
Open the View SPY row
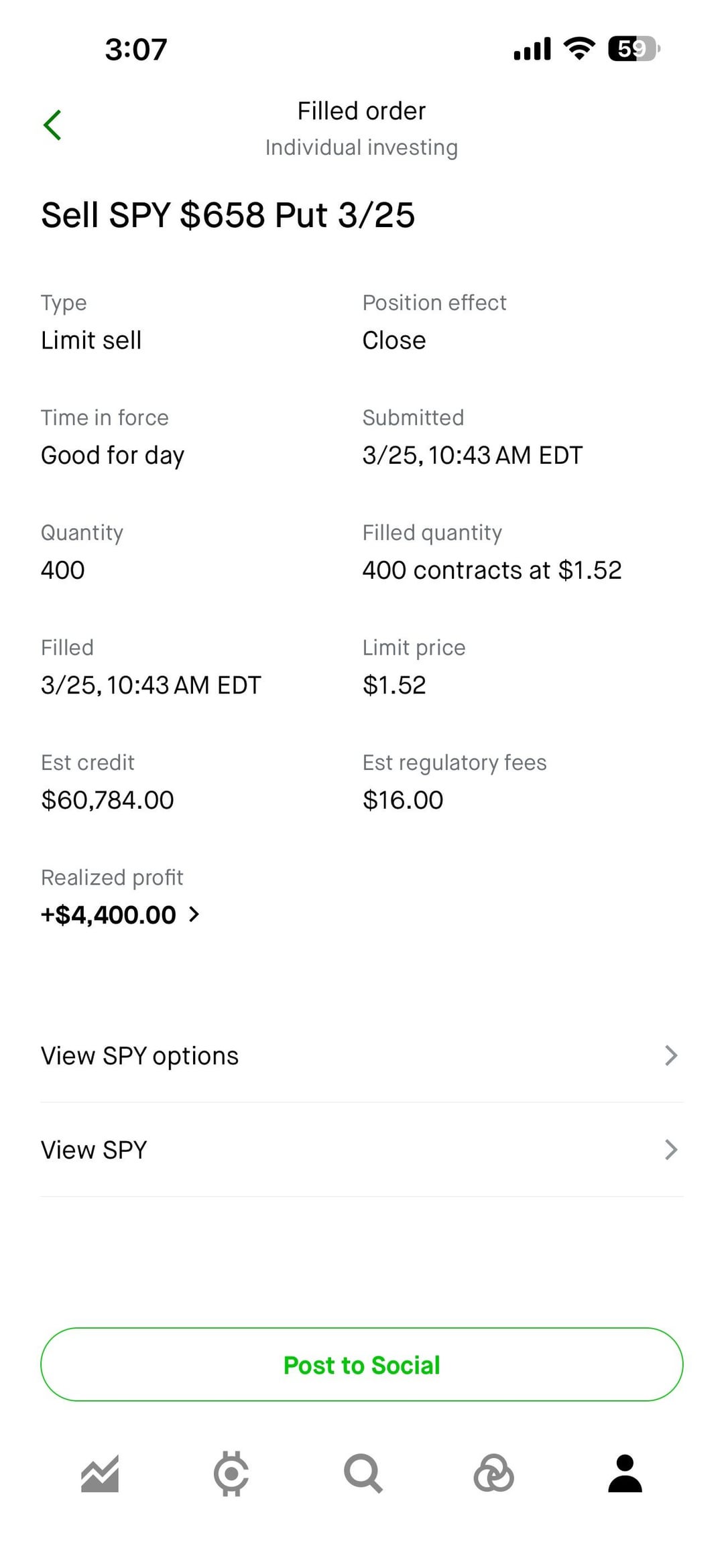361,1150
